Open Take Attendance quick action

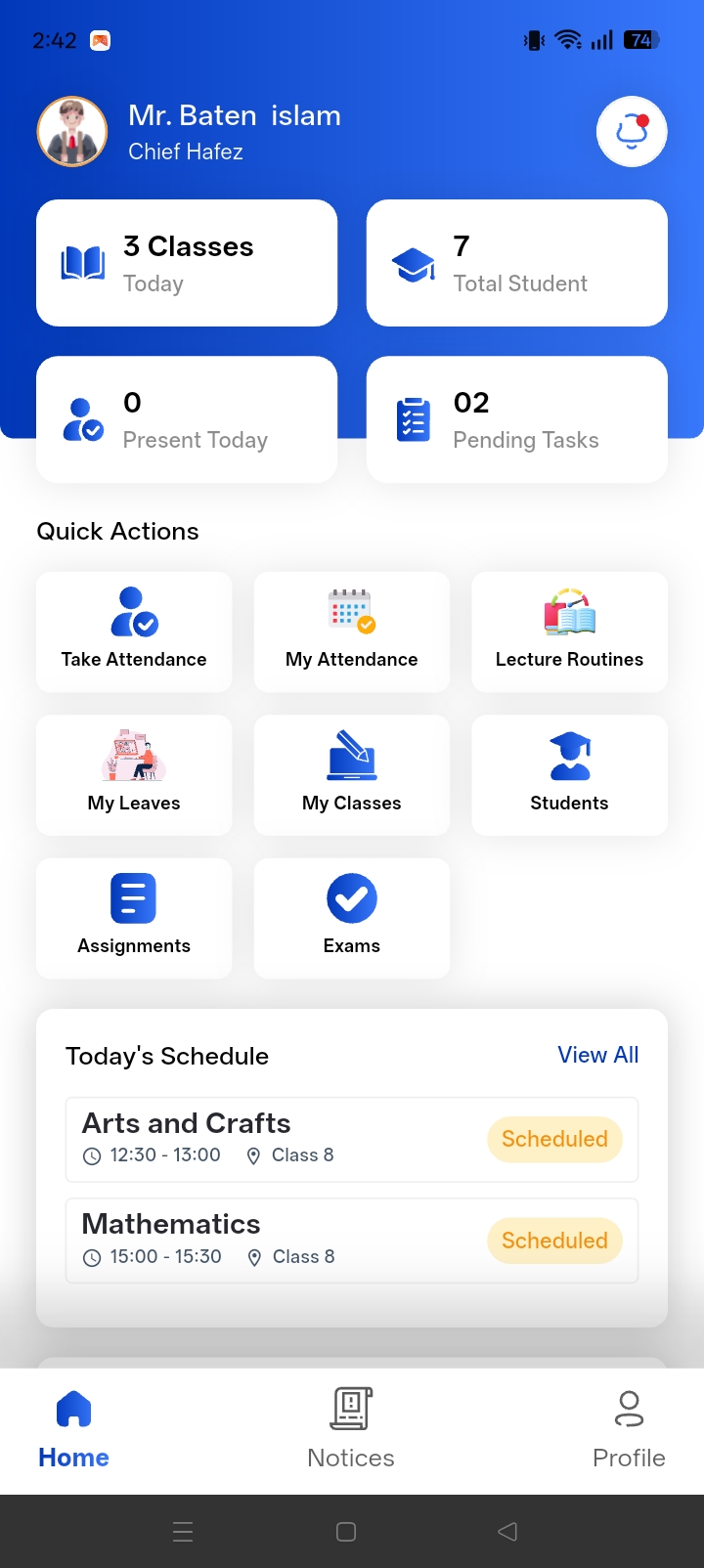[134, 632]
